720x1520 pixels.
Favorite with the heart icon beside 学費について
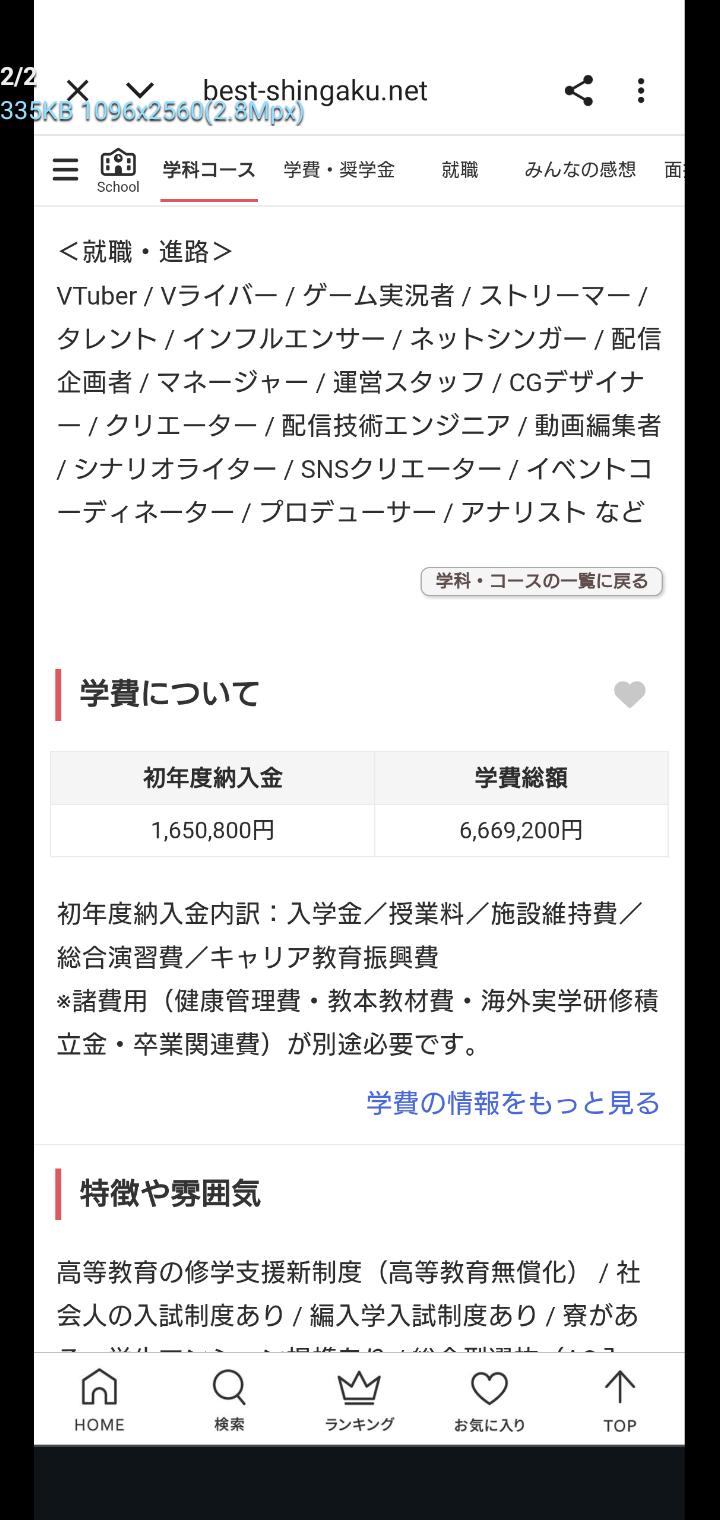(629, 694)
